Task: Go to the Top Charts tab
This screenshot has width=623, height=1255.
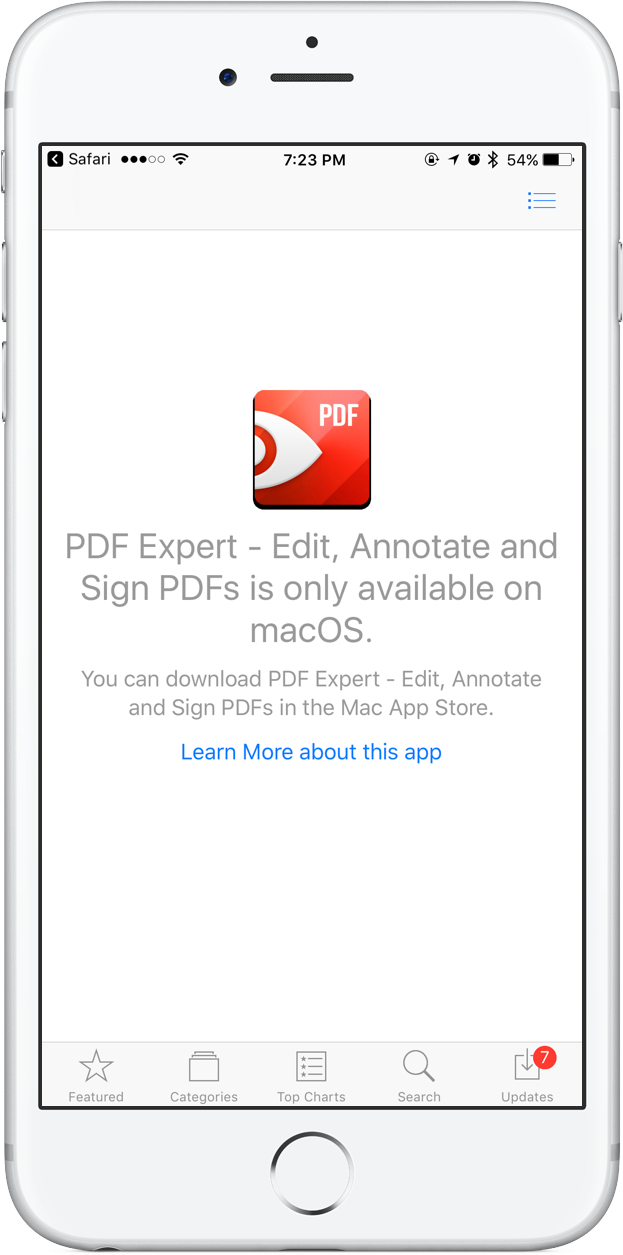Action: [311, 1076]
